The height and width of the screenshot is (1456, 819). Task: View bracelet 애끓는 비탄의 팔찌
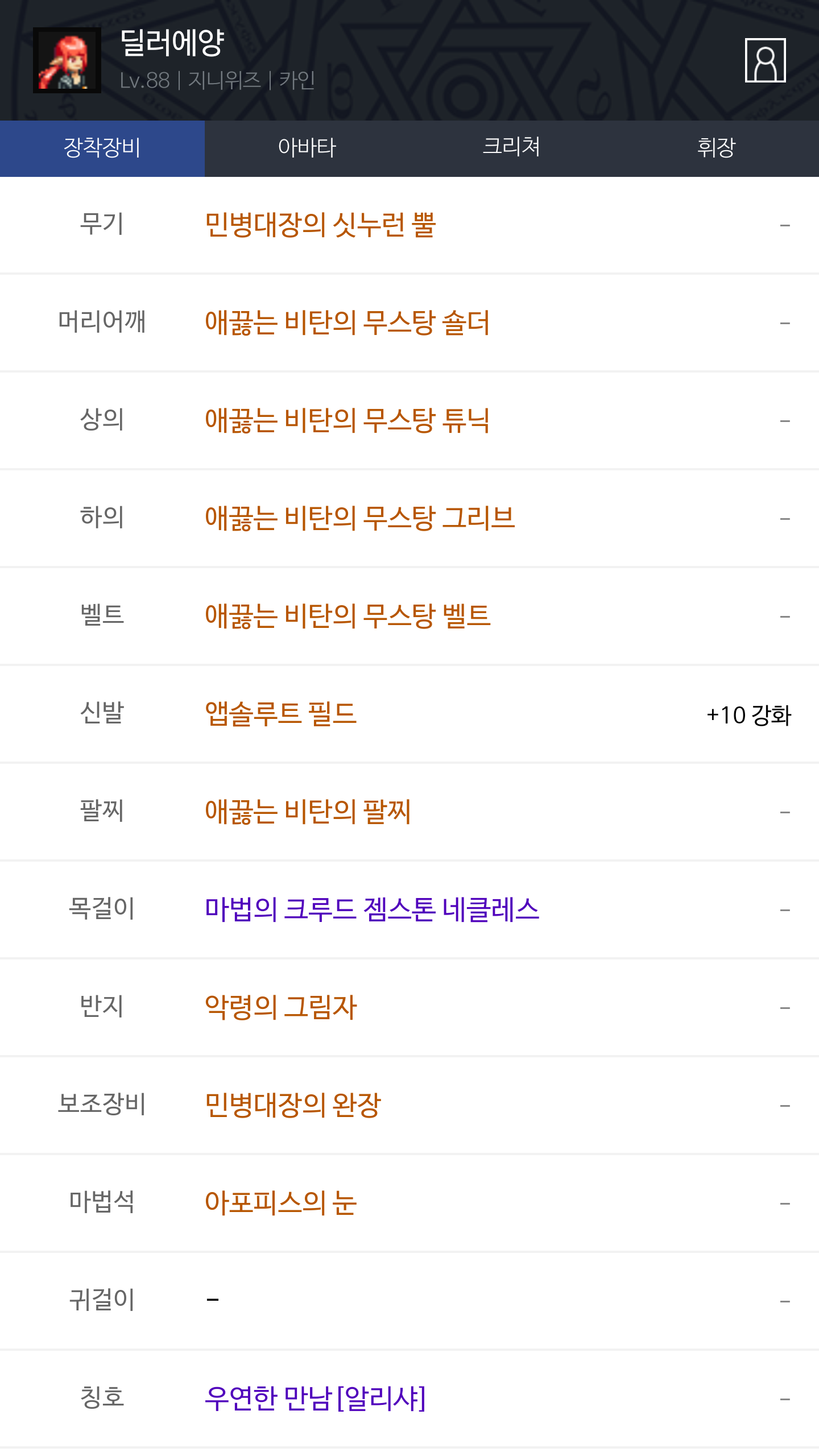coord(308,812)
